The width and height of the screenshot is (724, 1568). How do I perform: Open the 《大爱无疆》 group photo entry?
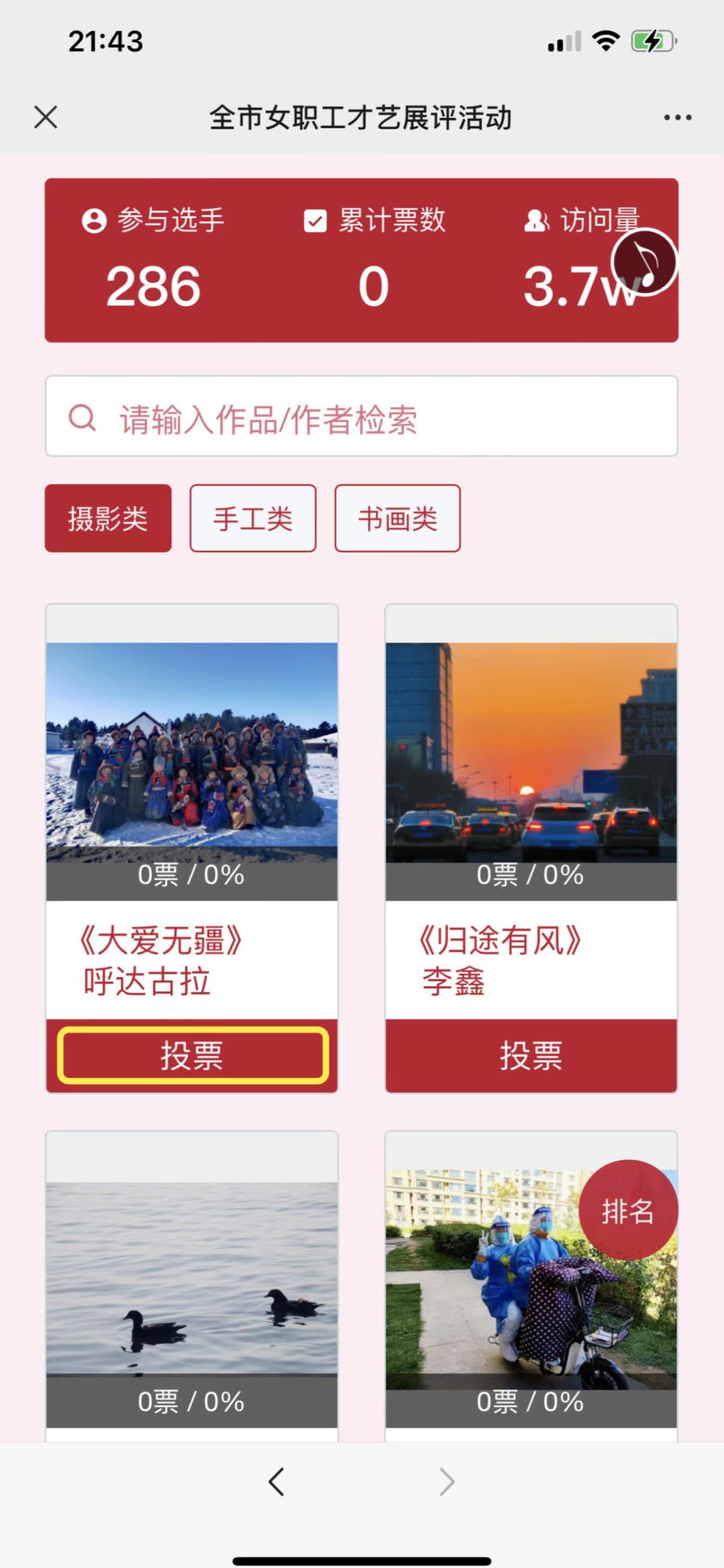point(192,752)
